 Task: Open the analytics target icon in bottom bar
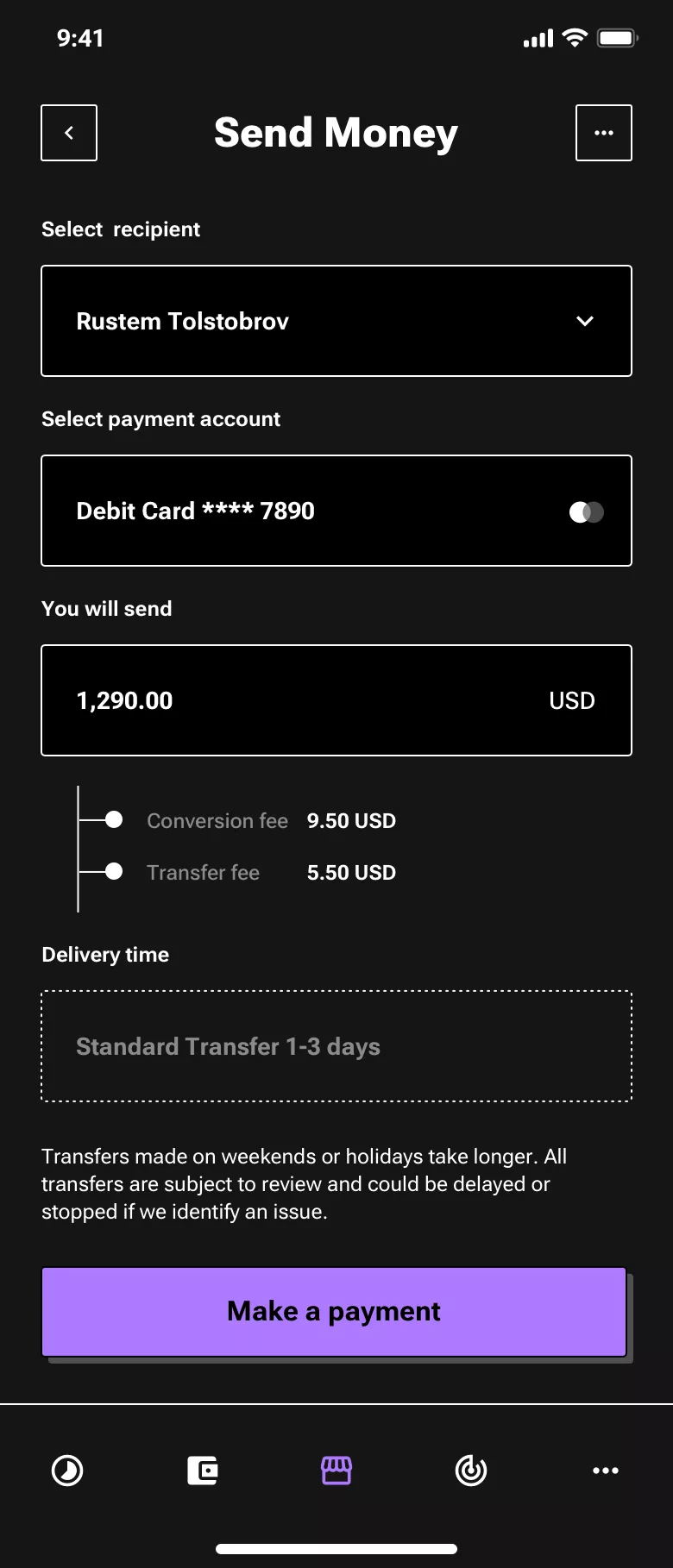pyautogui.click(x=471, y=1471)
